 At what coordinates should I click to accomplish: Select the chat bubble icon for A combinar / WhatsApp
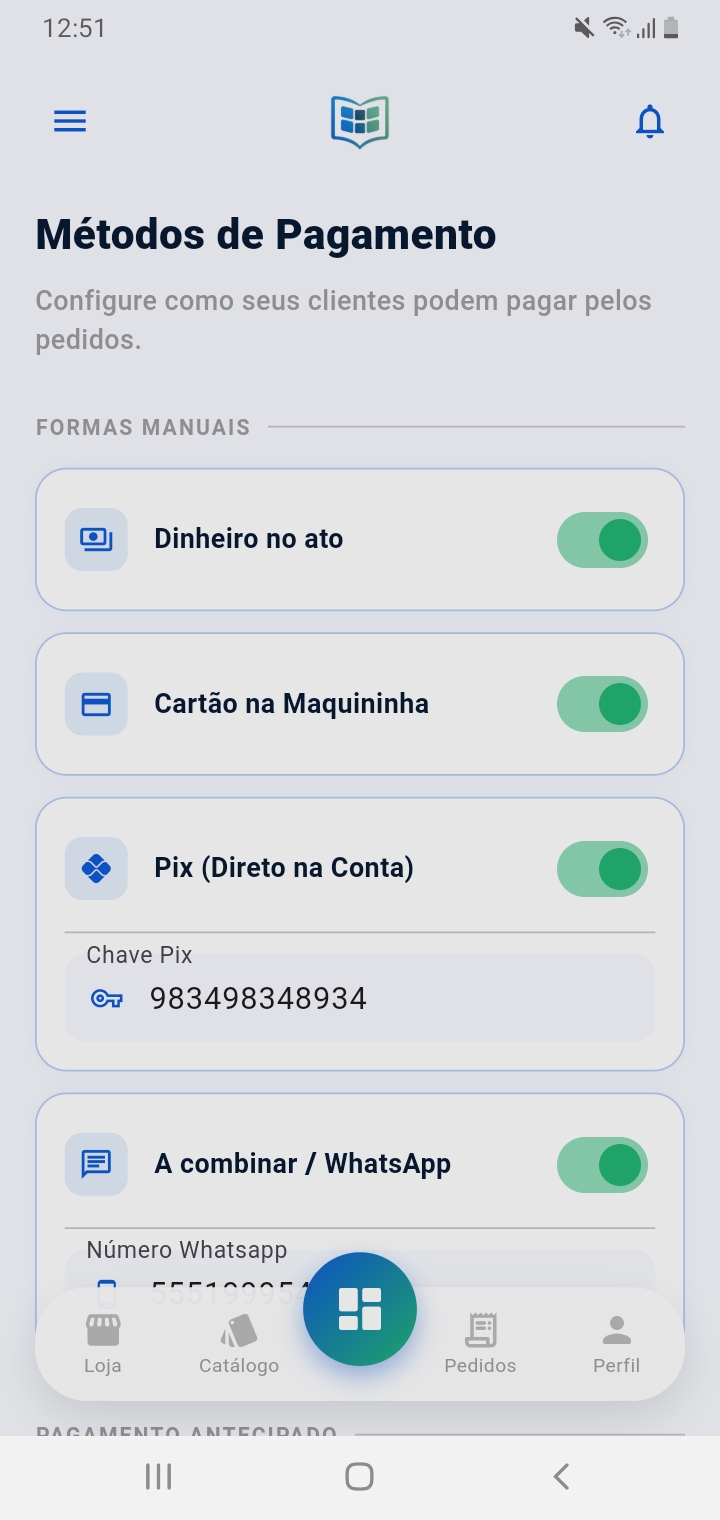point(95,1163)
